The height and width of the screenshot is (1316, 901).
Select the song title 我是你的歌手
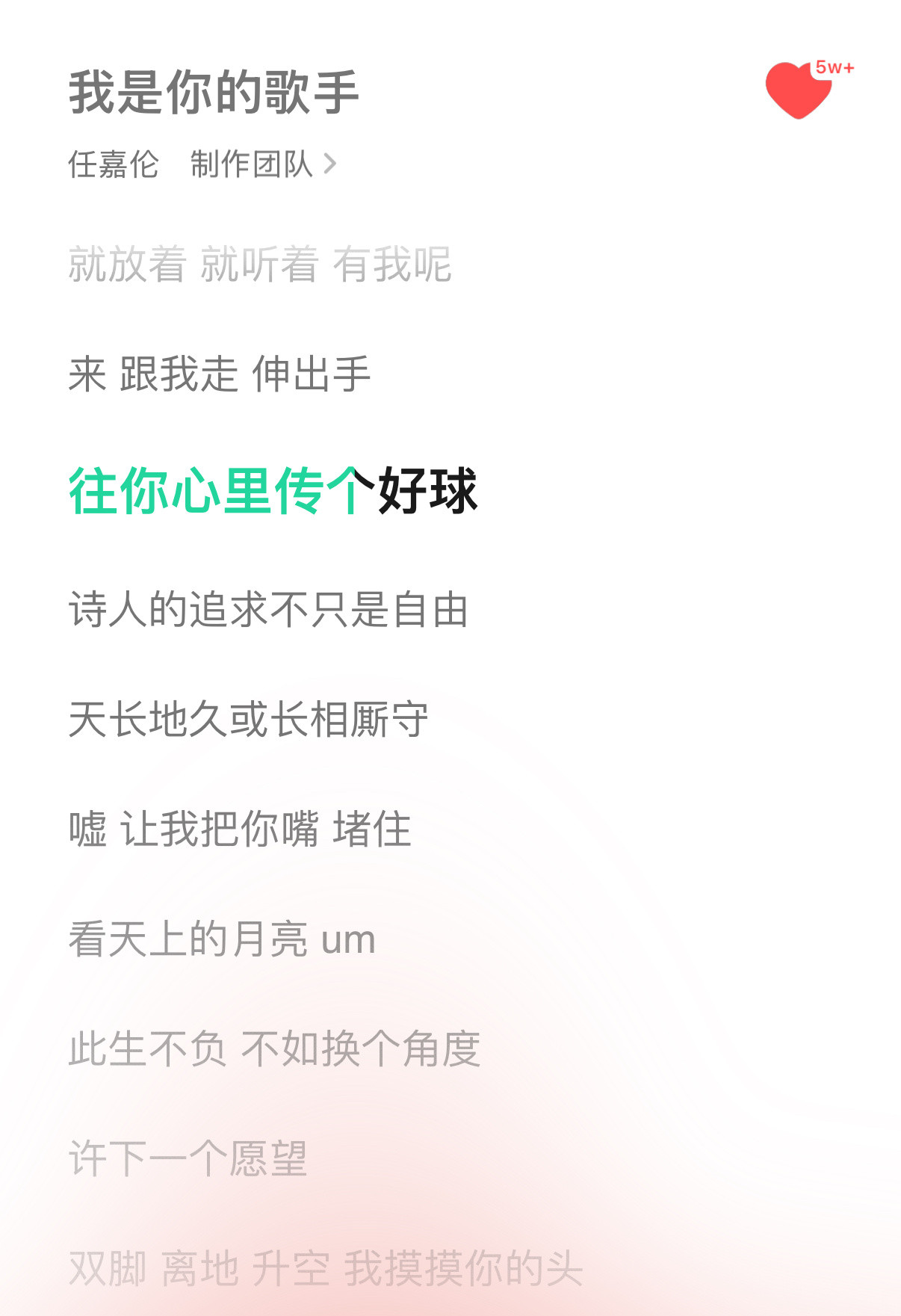pos(213,91)
